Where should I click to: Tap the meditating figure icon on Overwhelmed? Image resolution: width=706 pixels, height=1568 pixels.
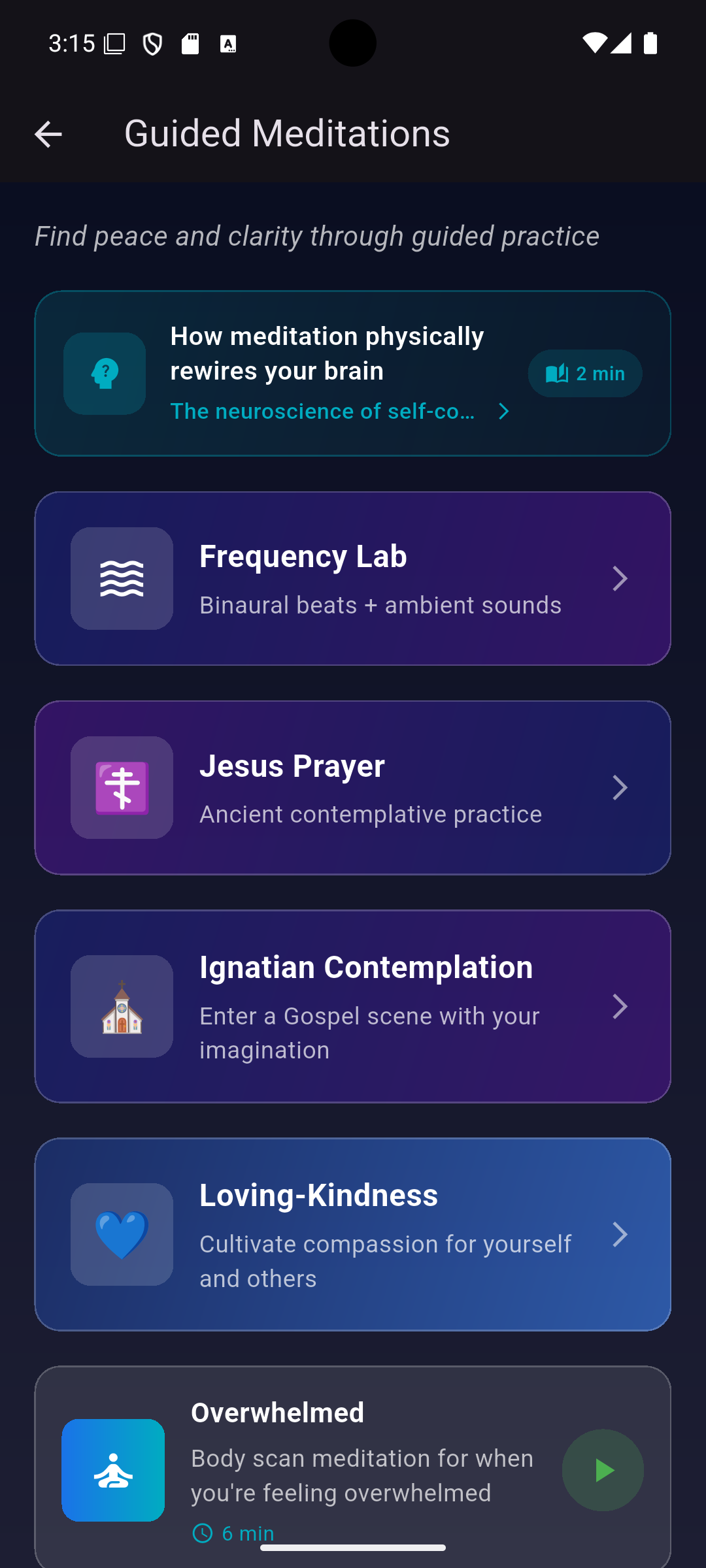(112, 1469)
